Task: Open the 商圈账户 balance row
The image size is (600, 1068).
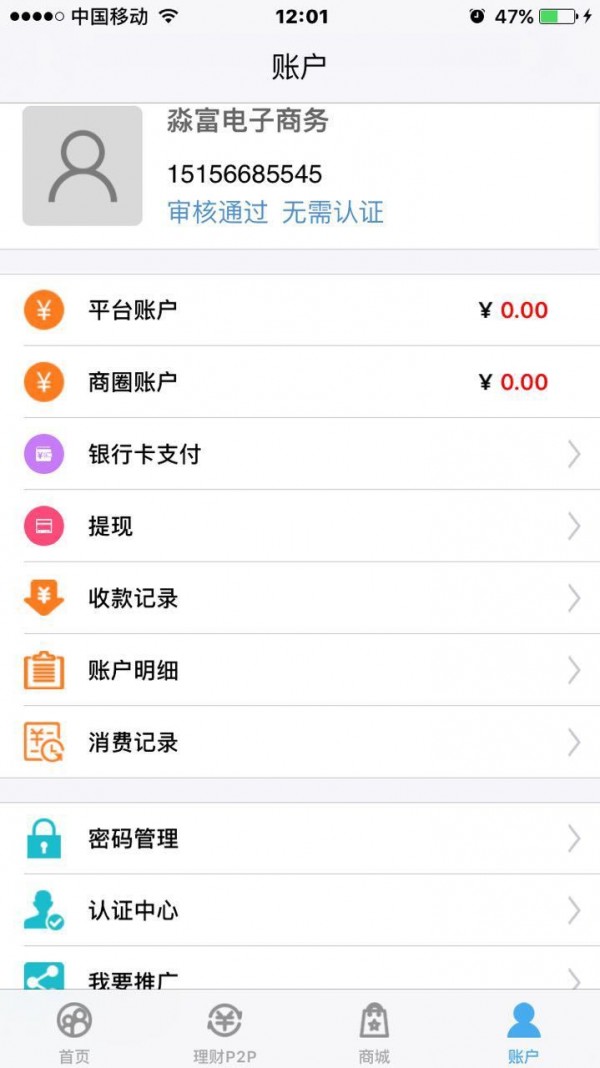Action: pos(300,382)
